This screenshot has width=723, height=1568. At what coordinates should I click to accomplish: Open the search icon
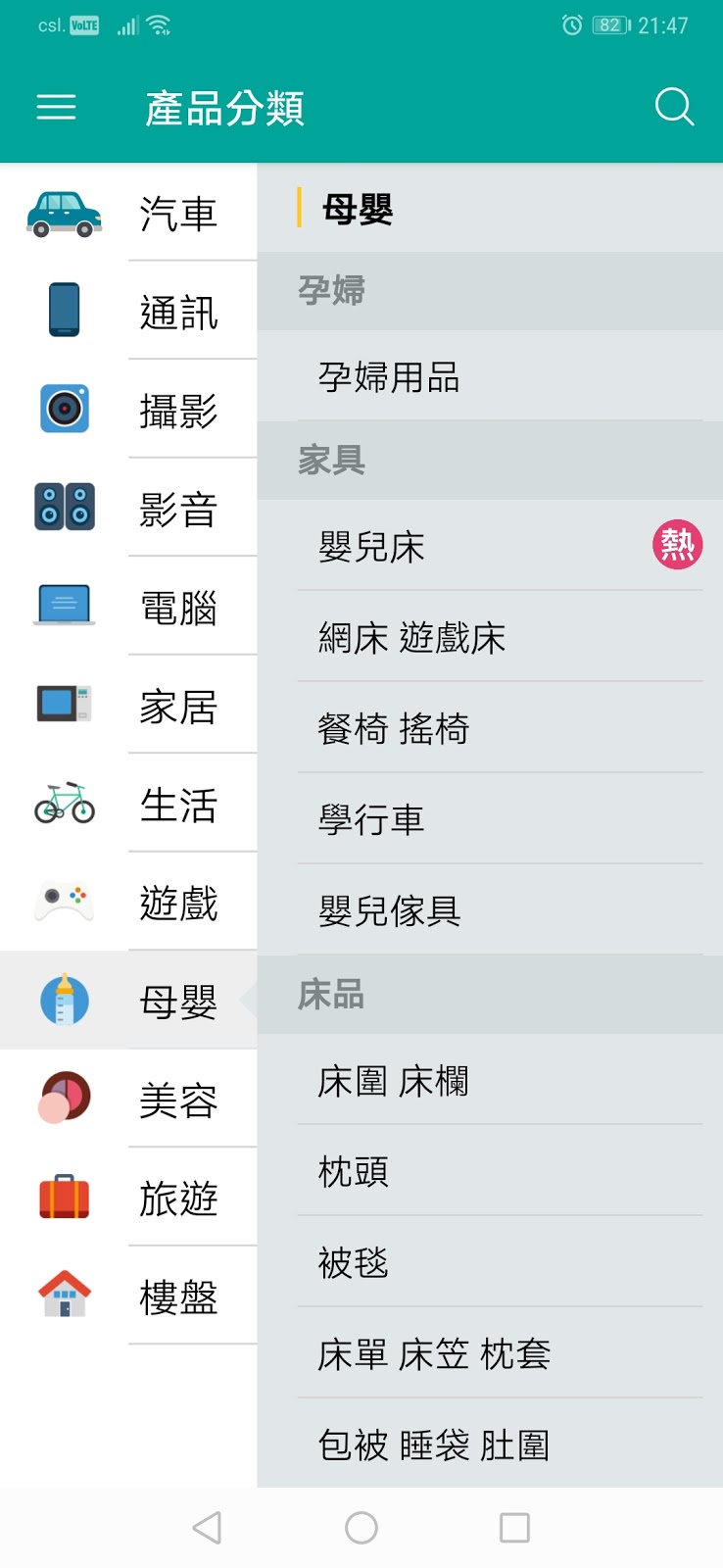pyautogui.click(x=674, y=107)
